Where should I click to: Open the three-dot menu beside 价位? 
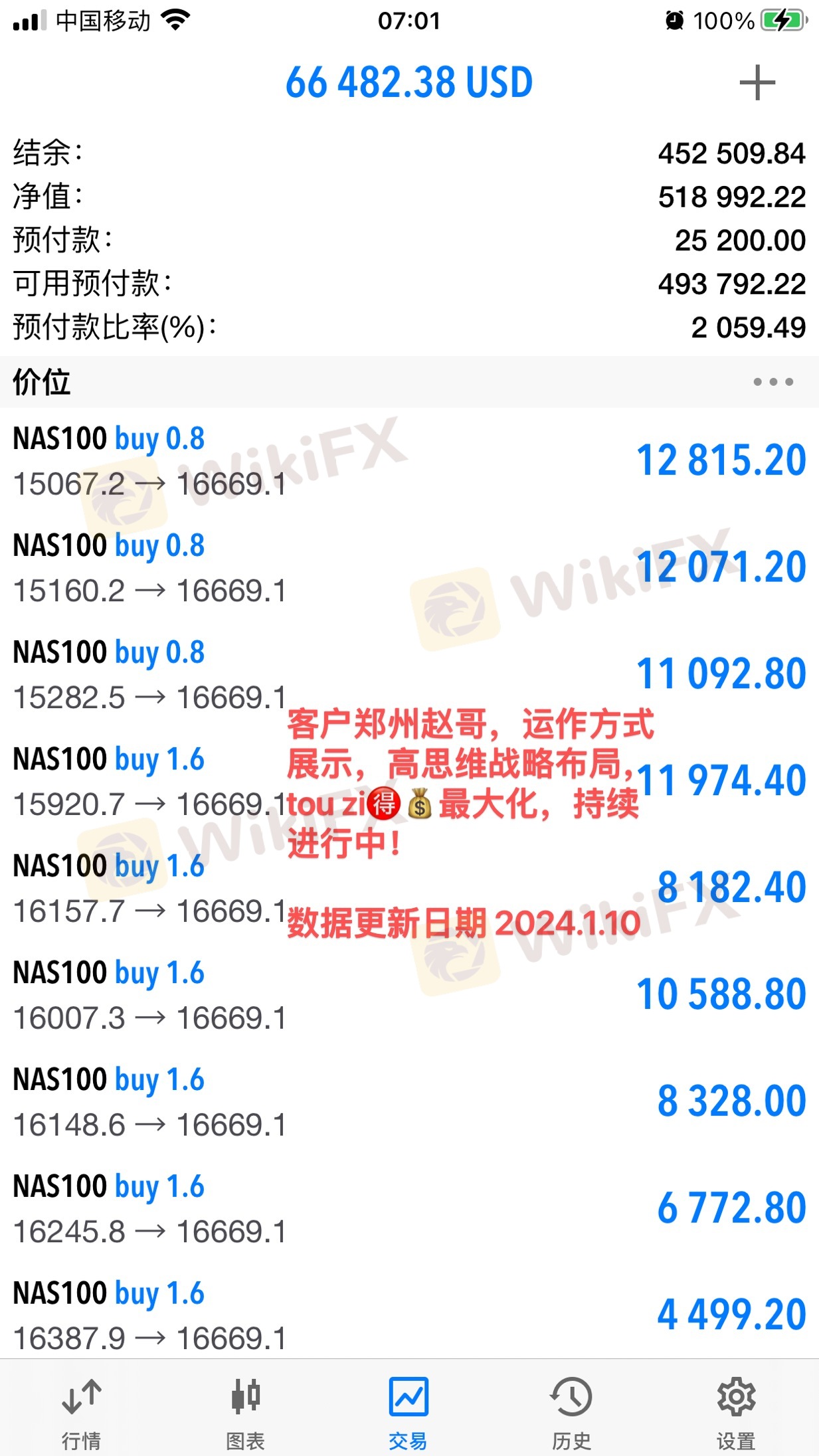773,382
